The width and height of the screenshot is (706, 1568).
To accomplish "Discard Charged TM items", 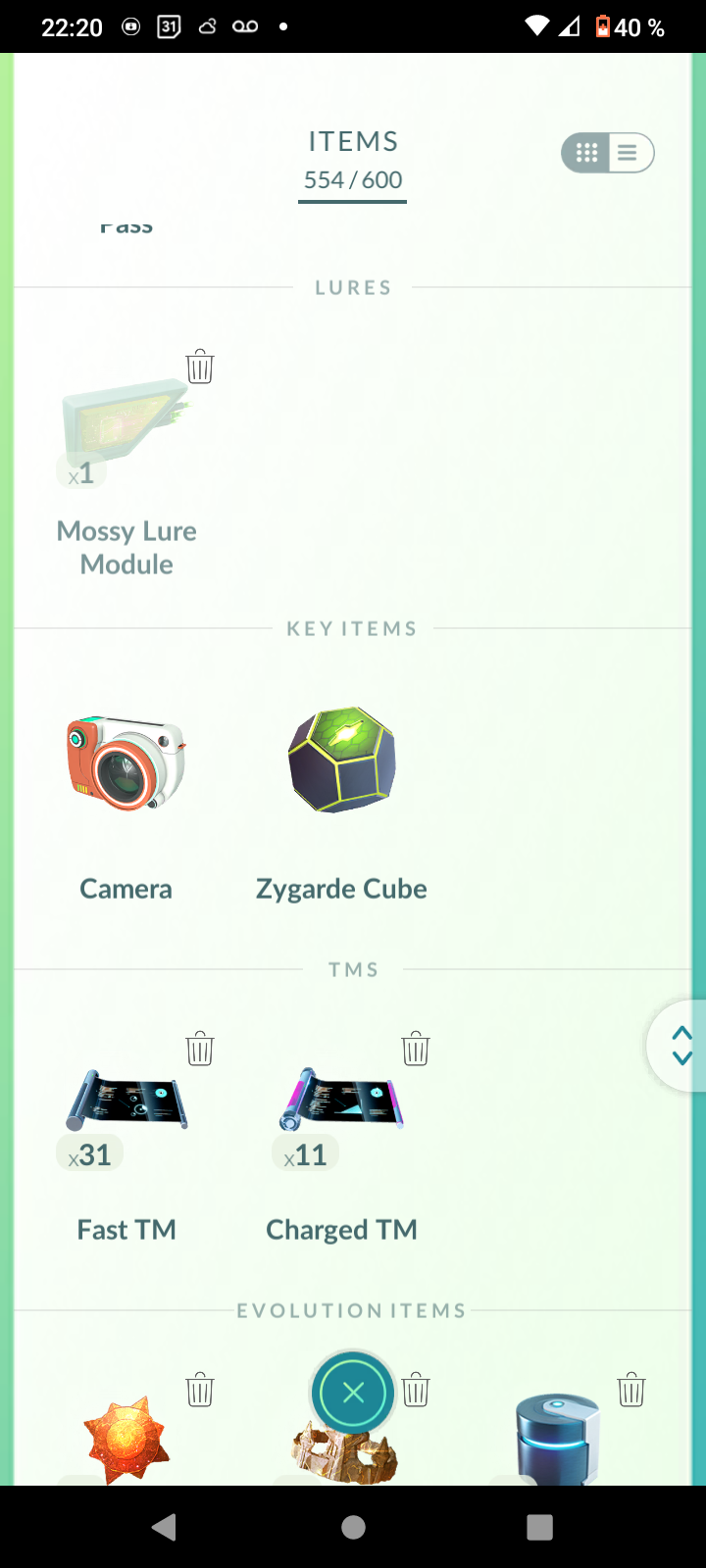I will point(416,1049).
